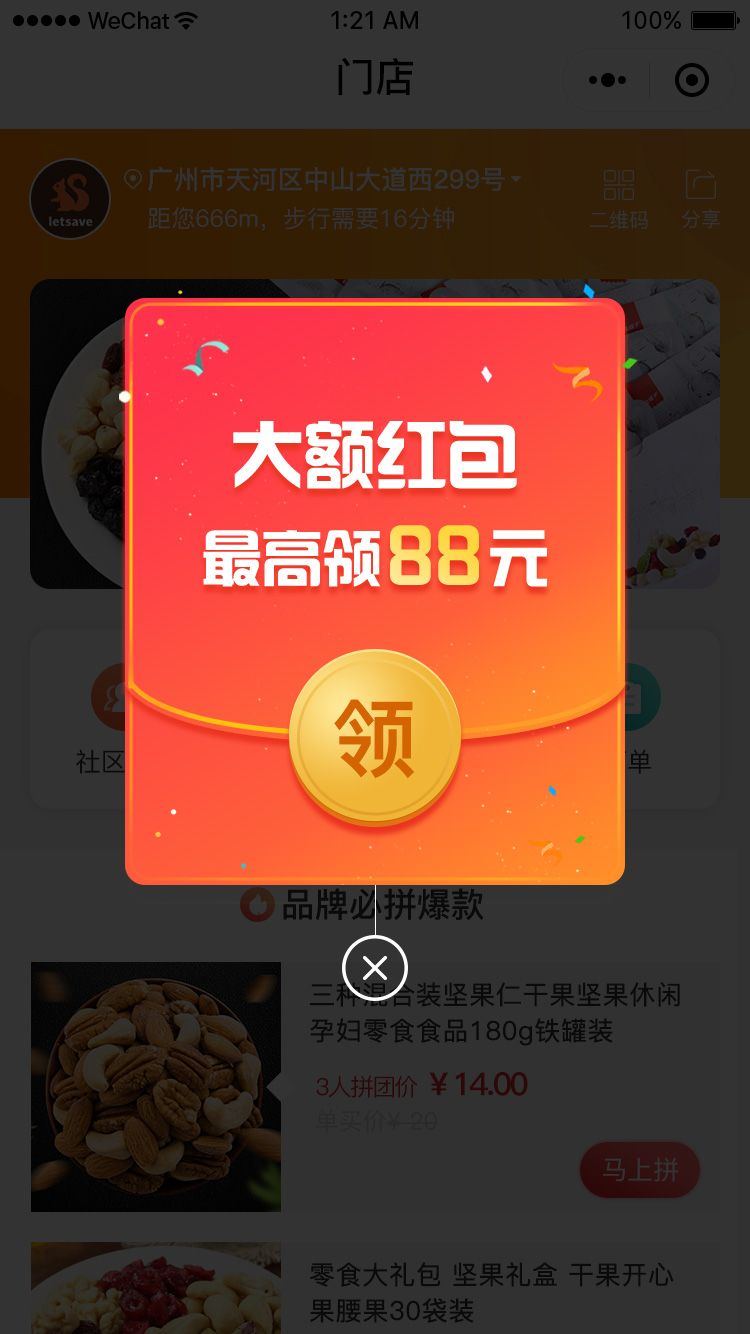Dismiss the red envelope popup
The image size is (750, 1334).
(375, 967)
